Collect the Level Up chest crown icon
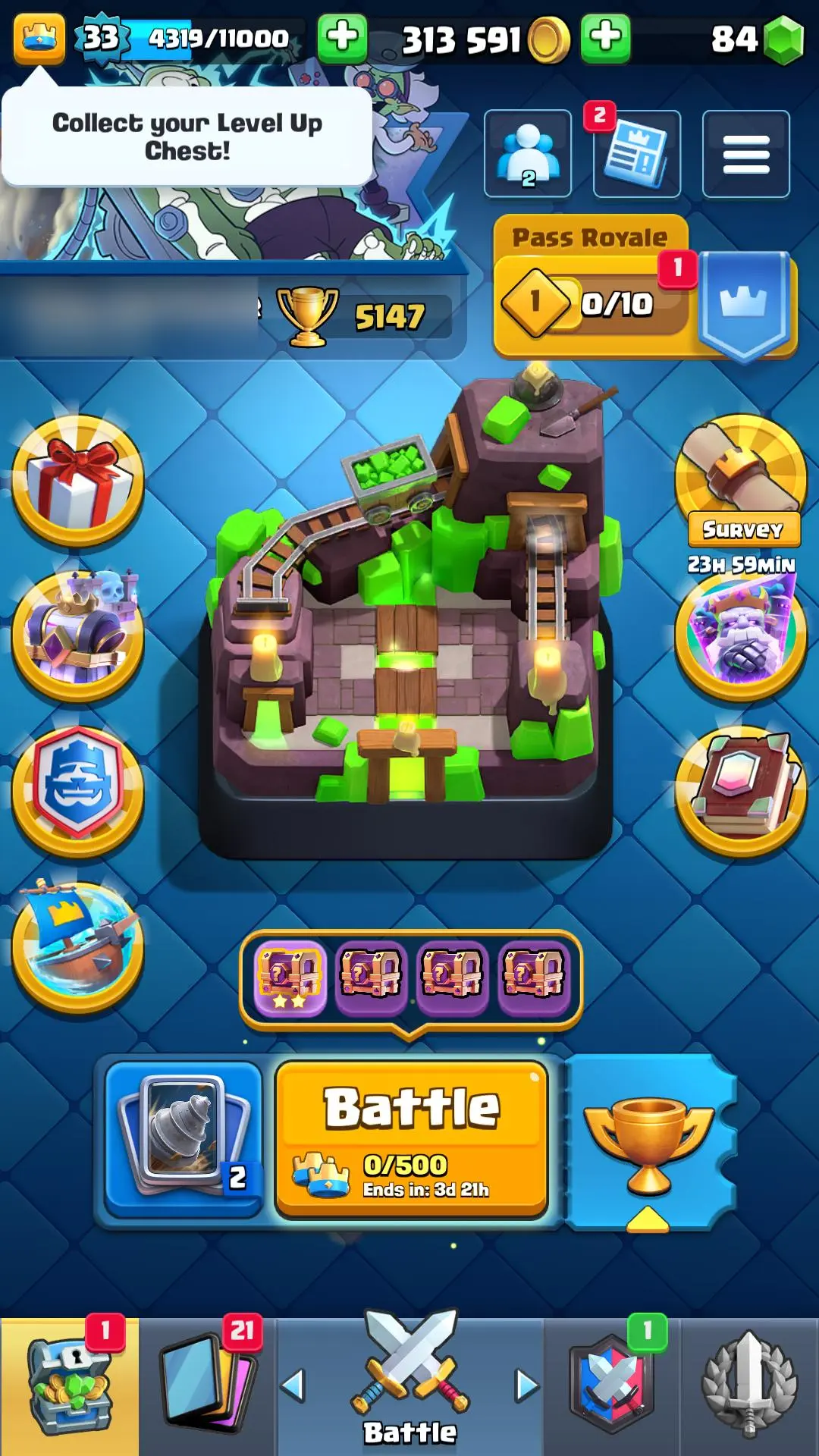Screen dimensions: 819x1456 click(x=39, y=38)
